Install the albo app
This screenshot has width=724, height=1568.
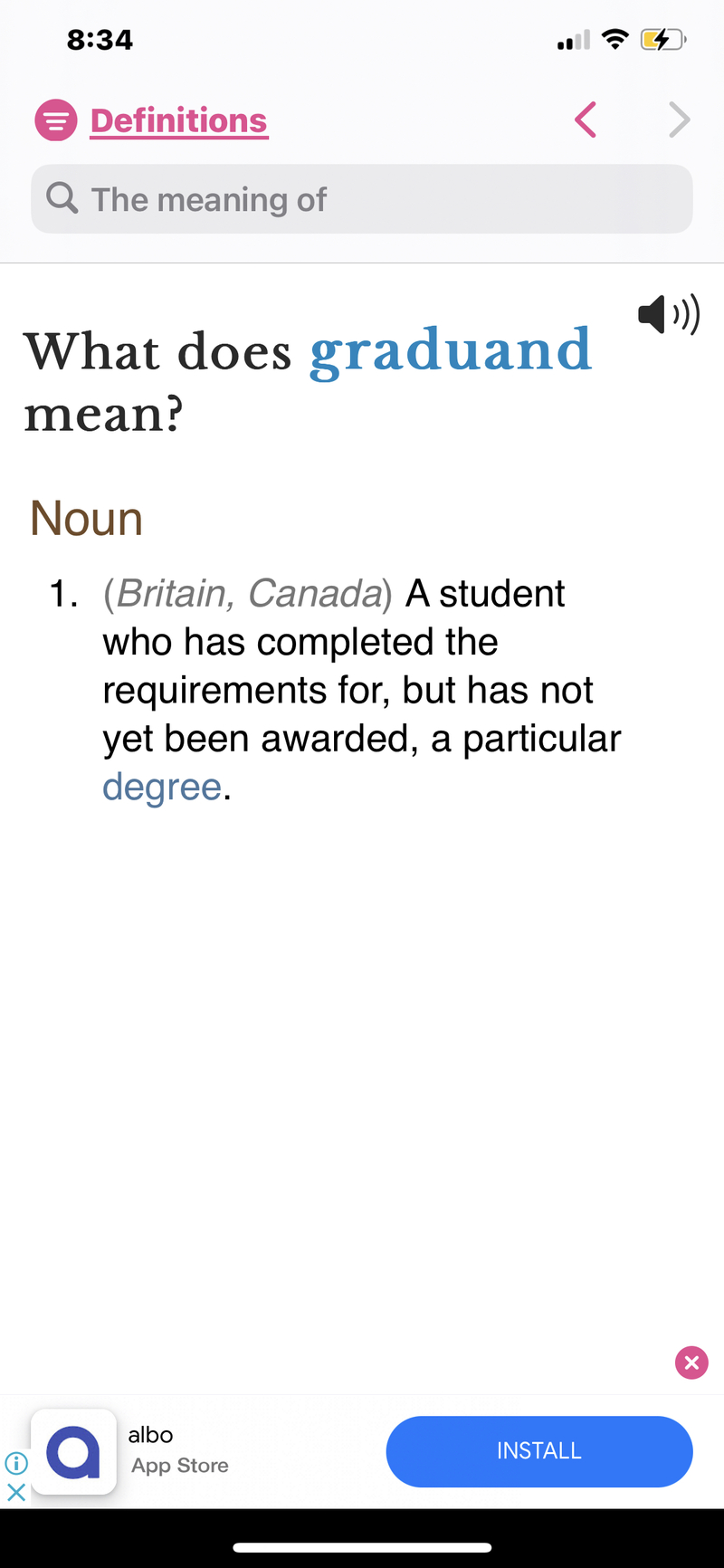pyautogui.click(x=539, y=1451)
